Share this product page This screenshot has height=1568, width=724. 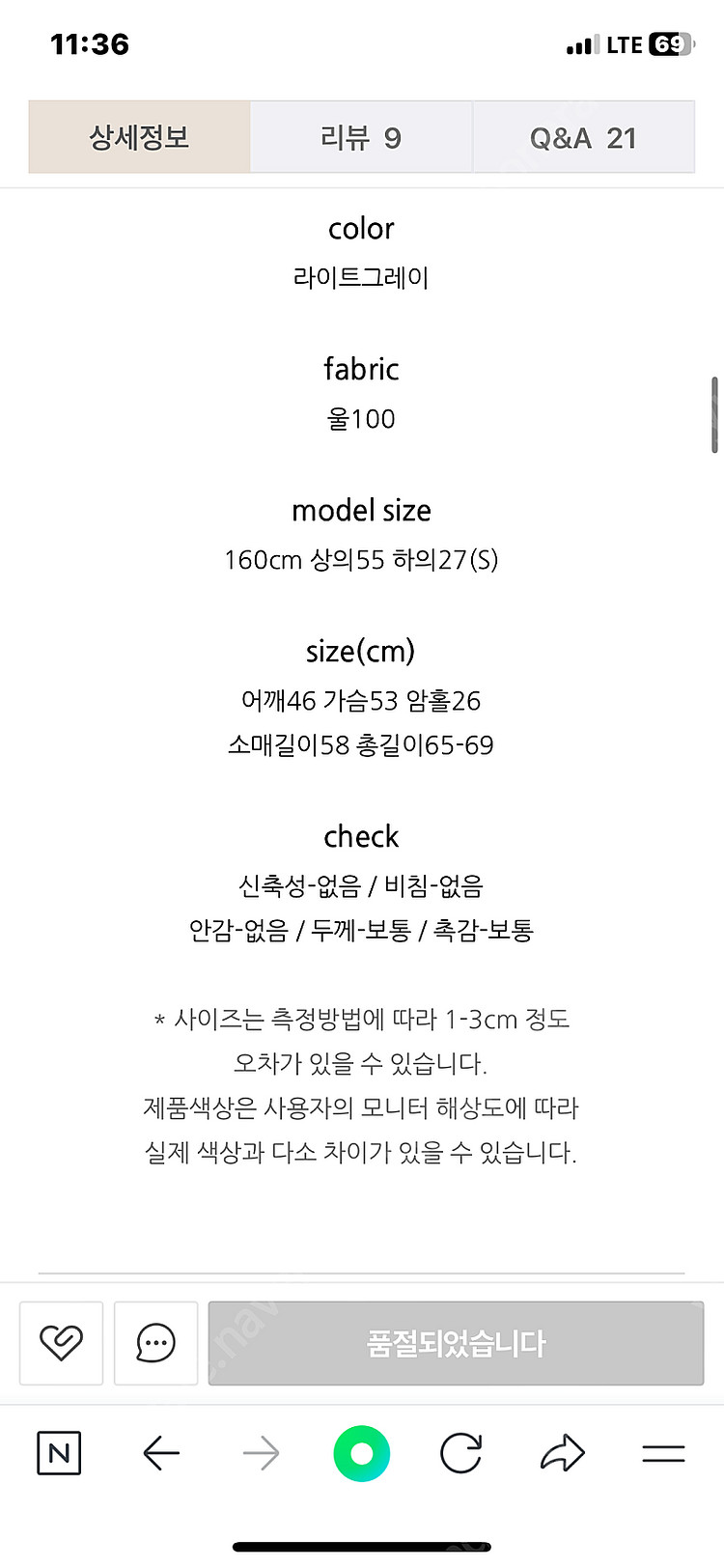pyautogui.click(x=562, y=1453)
